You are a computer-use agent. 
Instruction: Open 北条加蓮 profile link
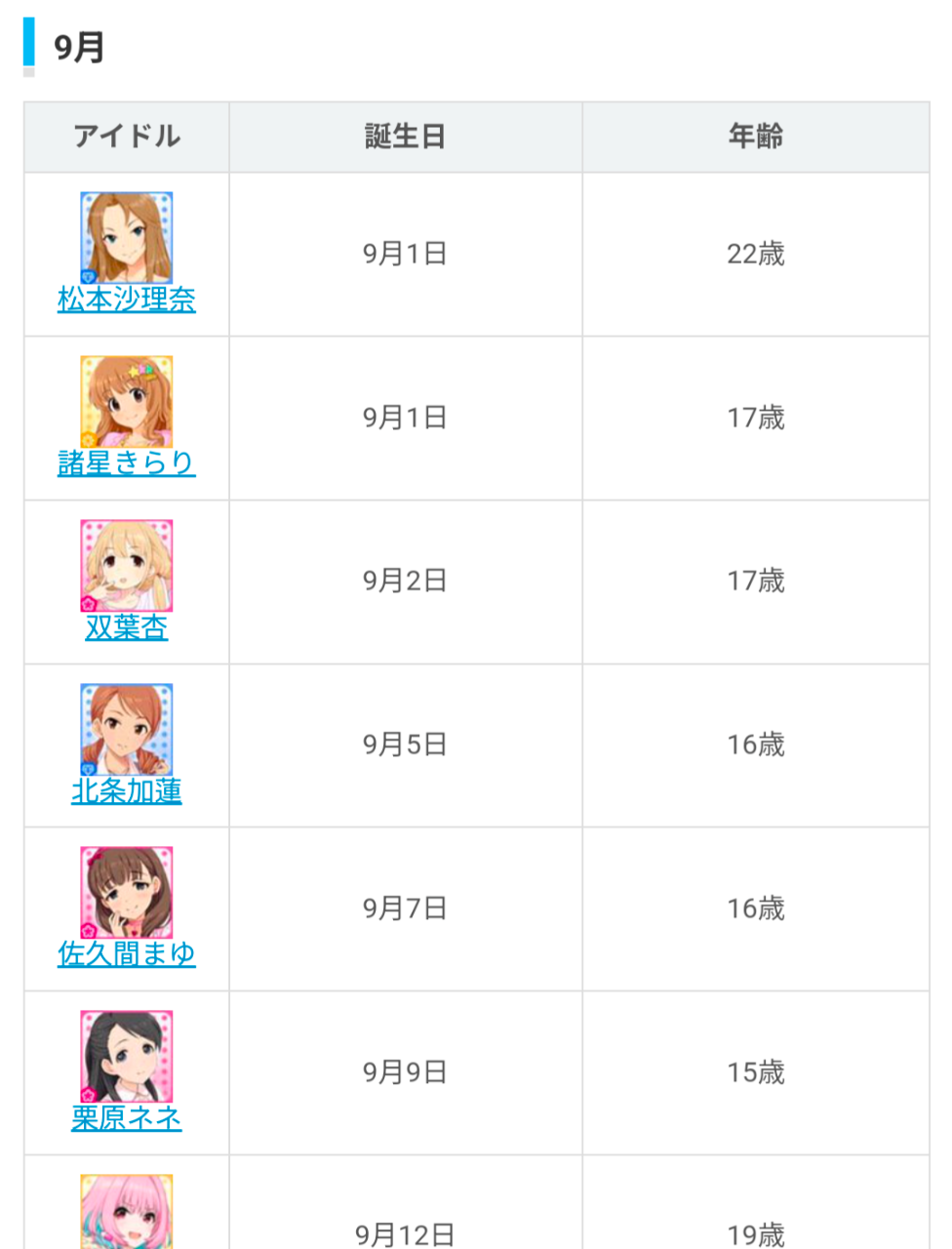pyautogui.click(x=127, y=791)
